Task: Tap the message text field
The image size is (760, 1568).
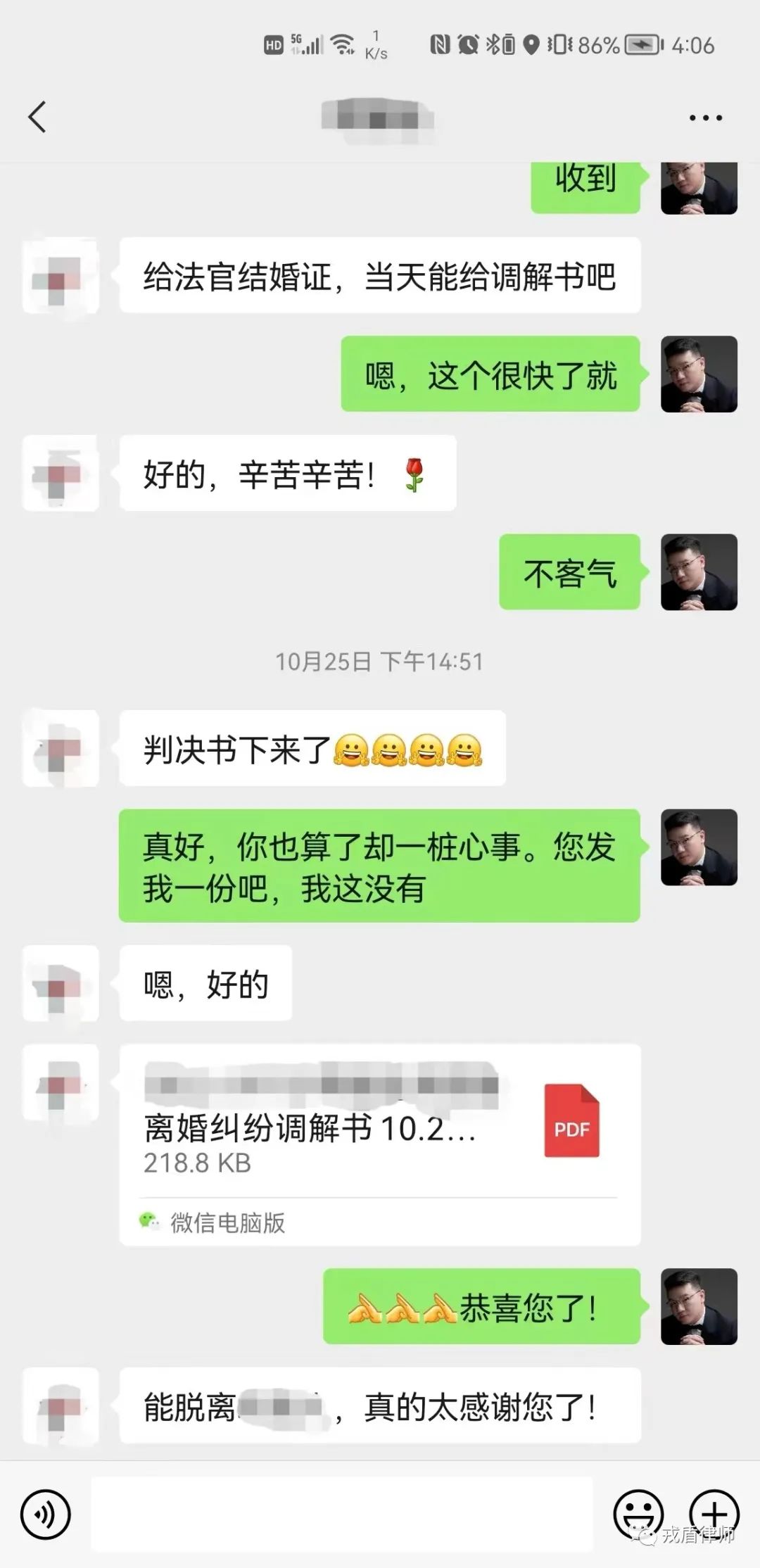Action: point(341,1513)
